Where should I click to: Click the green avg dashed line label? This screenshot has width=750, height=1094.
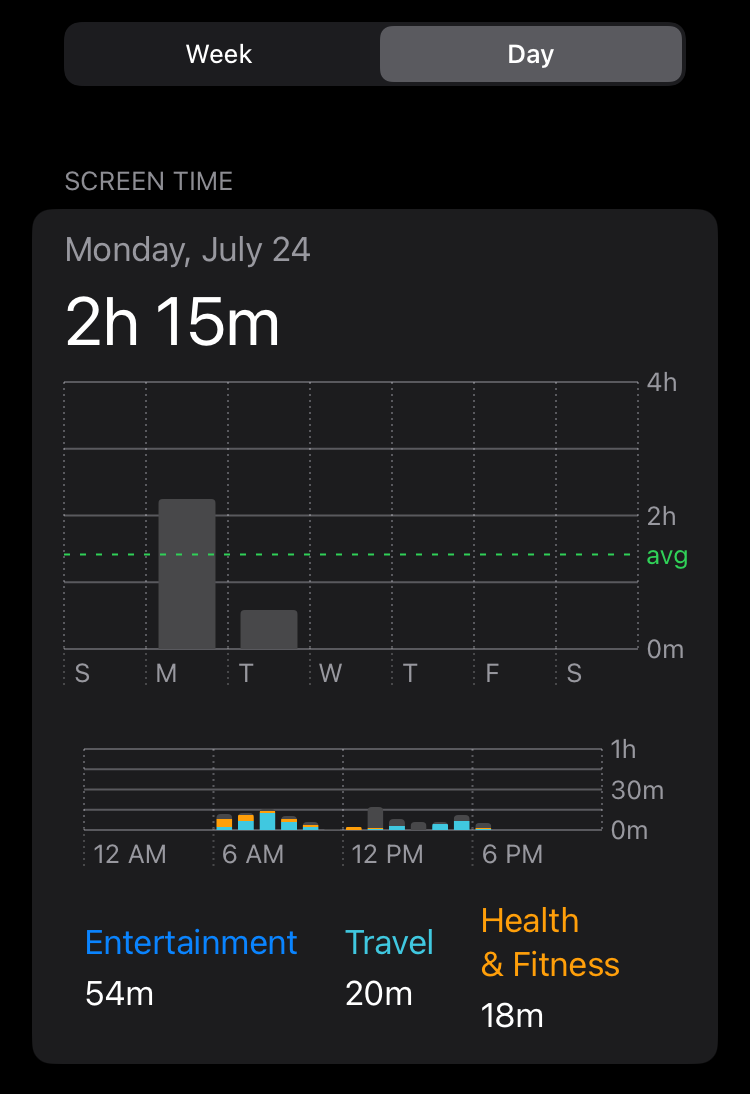click(x=665, y=556)
